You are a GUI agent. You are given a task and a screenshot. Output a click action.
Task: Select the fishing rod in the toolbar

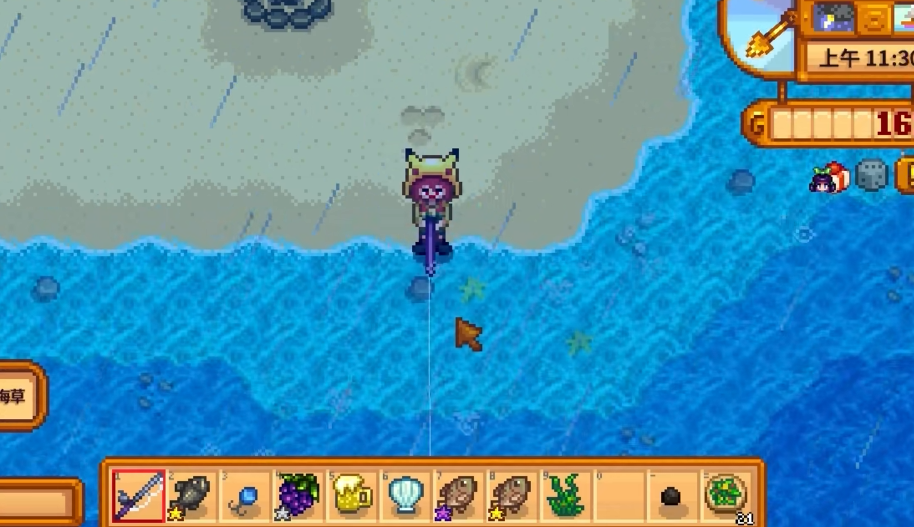[x=138, y=495]
